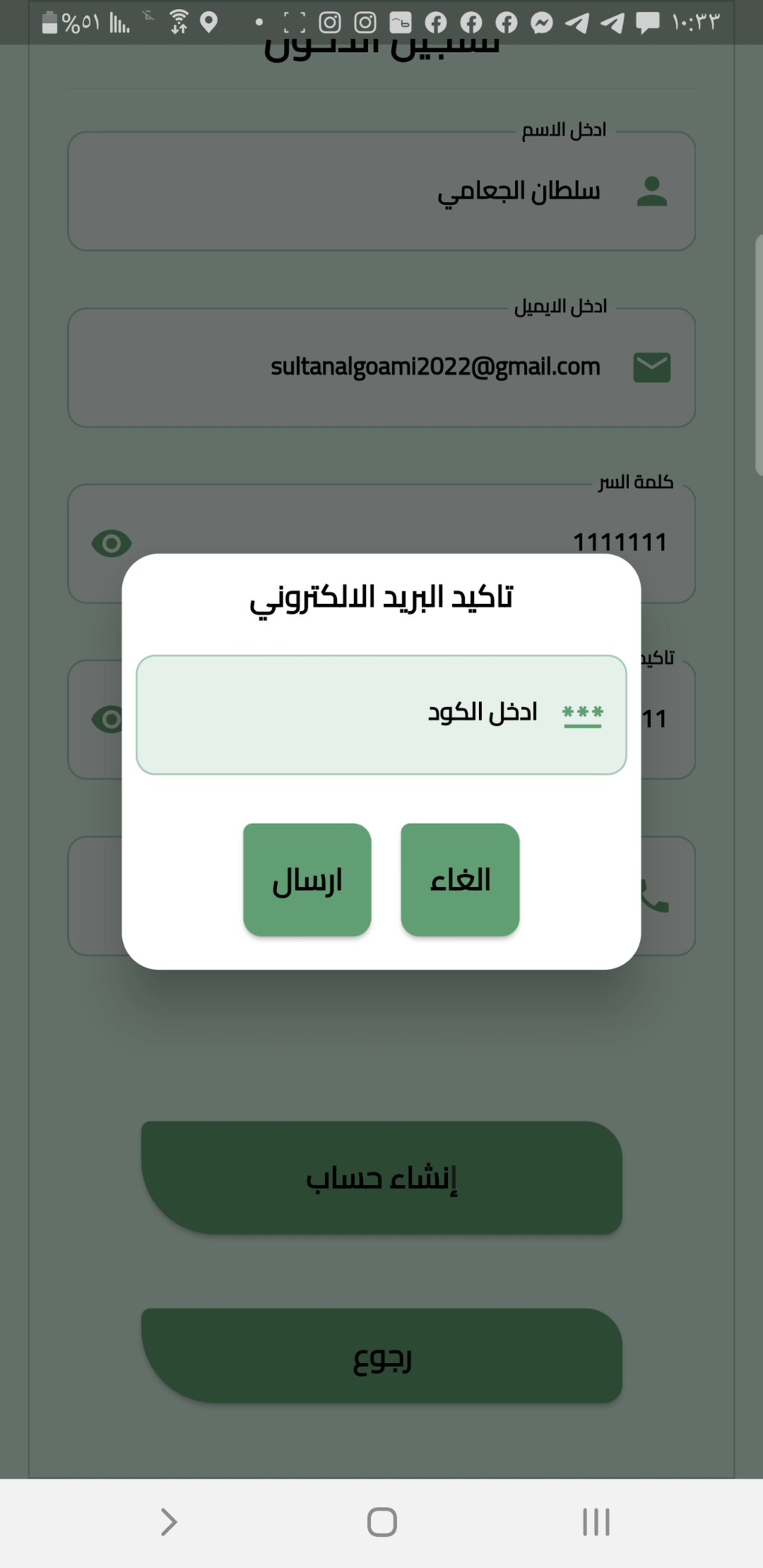
Task: Go to the home screen
Action: coord(382,1522)
